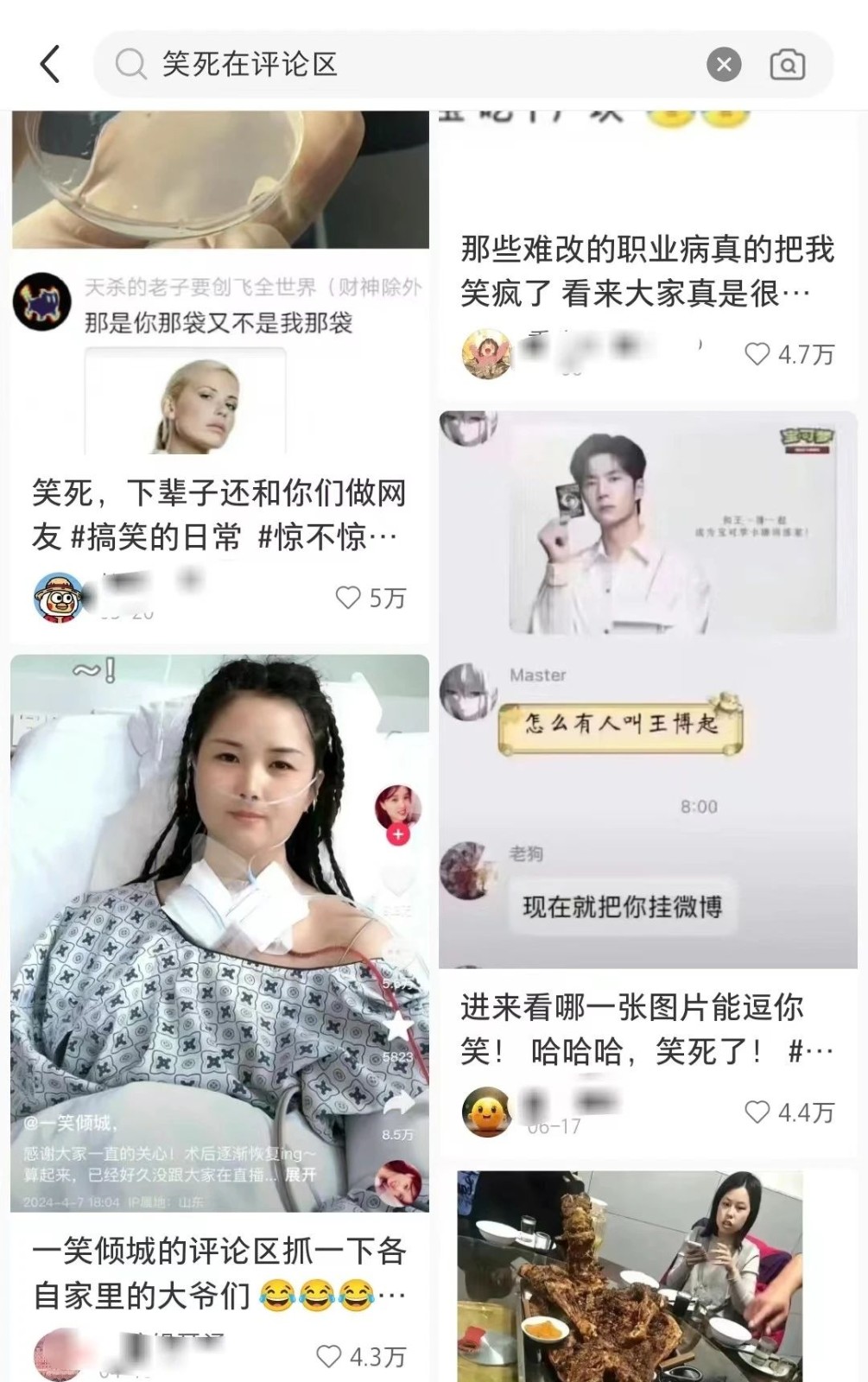Screen dimensions: 868x1382
Task: Open the author avatar beside the 06-17 date
Action: (x=487, y=1112)
